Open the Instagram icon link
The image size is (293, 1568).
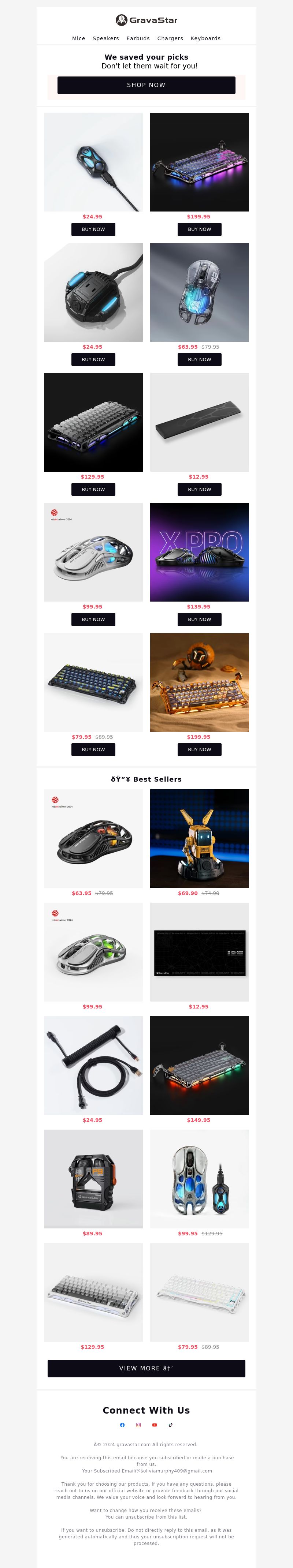[138, 1425]
